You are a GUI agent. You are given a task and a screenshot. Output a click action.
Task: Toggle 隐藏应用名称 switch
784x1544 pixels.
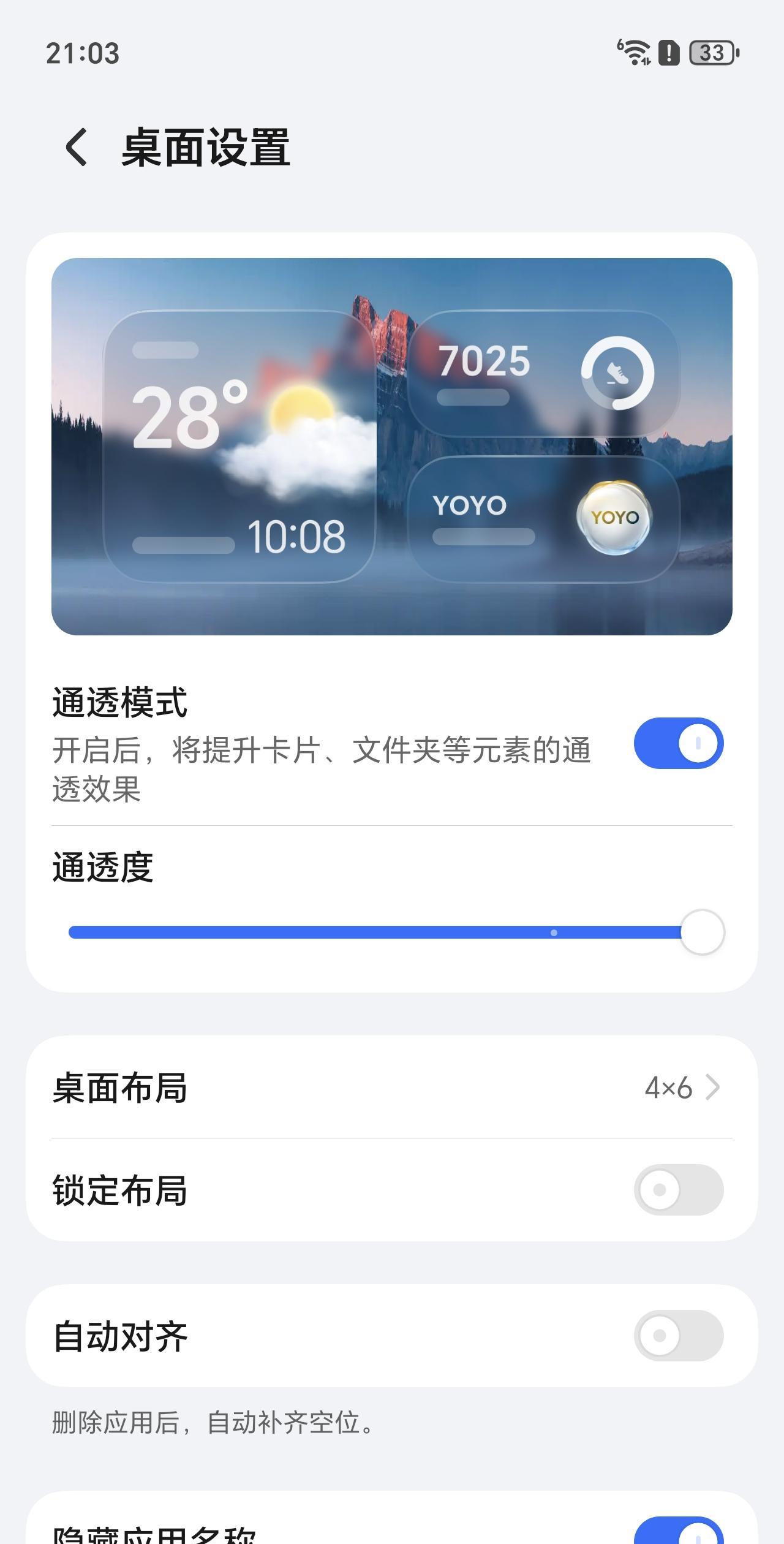pyautogui.click(x=679, y=1532)
